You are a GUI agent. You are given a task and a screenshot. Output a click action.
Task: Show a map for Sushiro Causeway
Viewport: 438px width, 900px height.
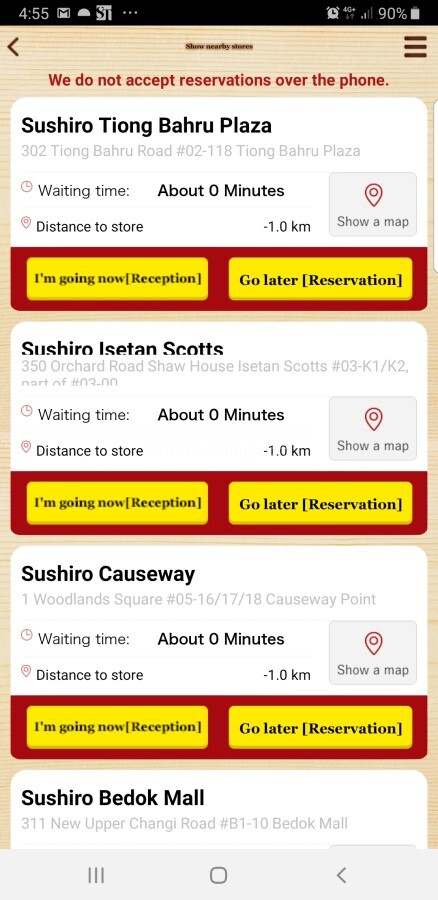click(373, 652)
